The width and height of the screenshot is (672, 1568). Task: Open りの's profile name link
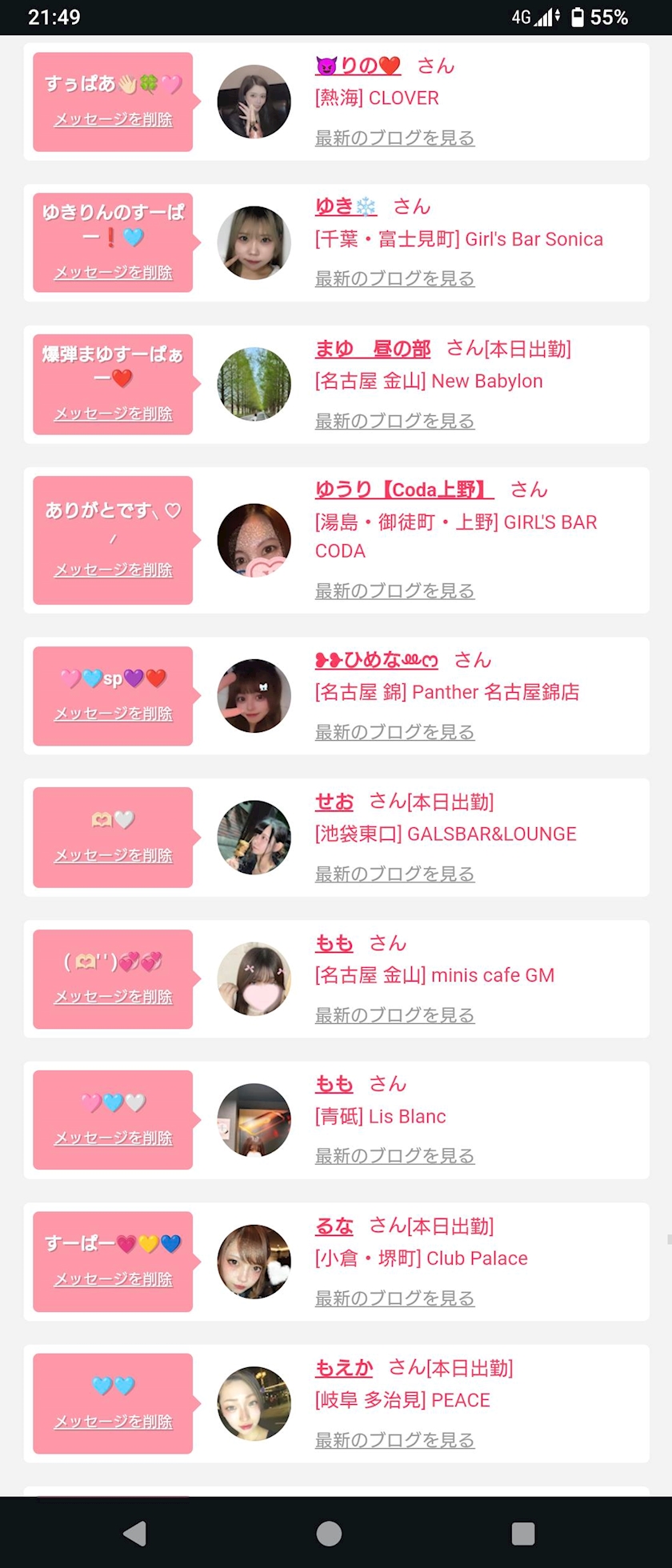point(358,66)
